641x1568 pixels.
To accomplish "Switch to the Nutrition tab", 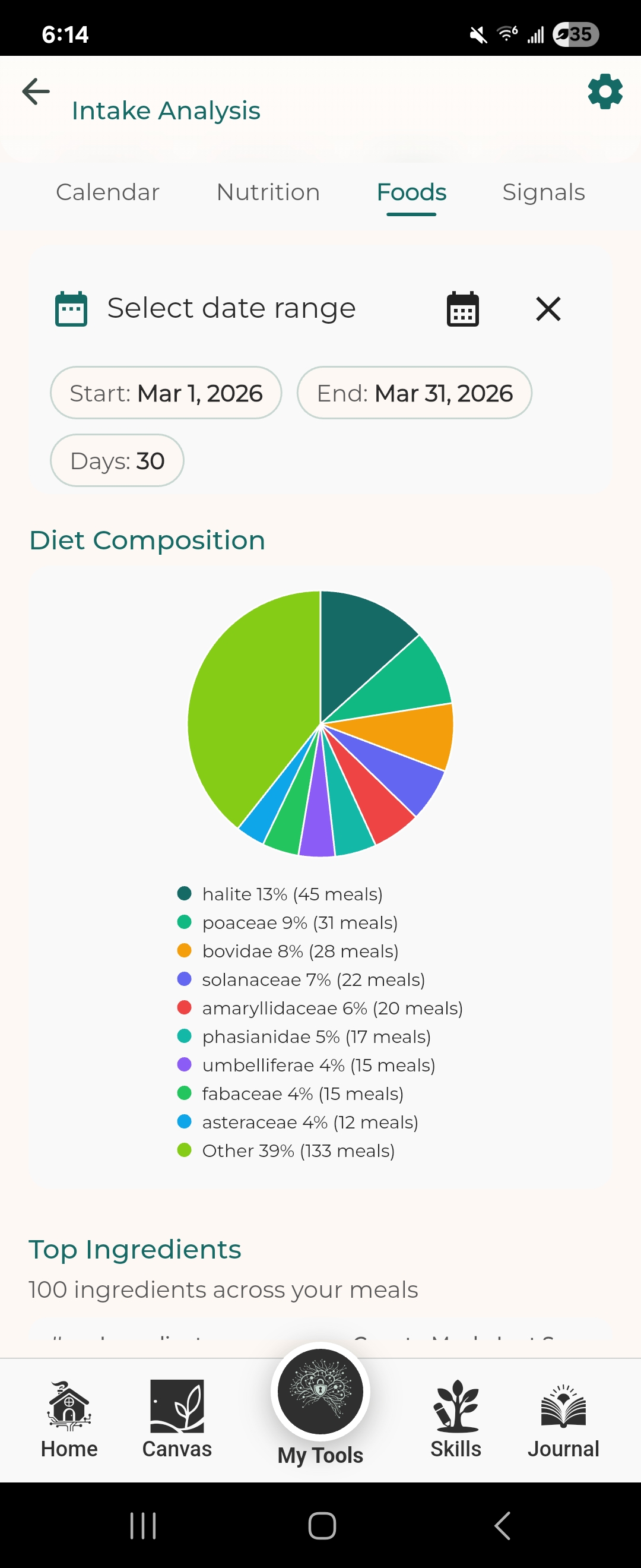I will (x=268, y=192).
